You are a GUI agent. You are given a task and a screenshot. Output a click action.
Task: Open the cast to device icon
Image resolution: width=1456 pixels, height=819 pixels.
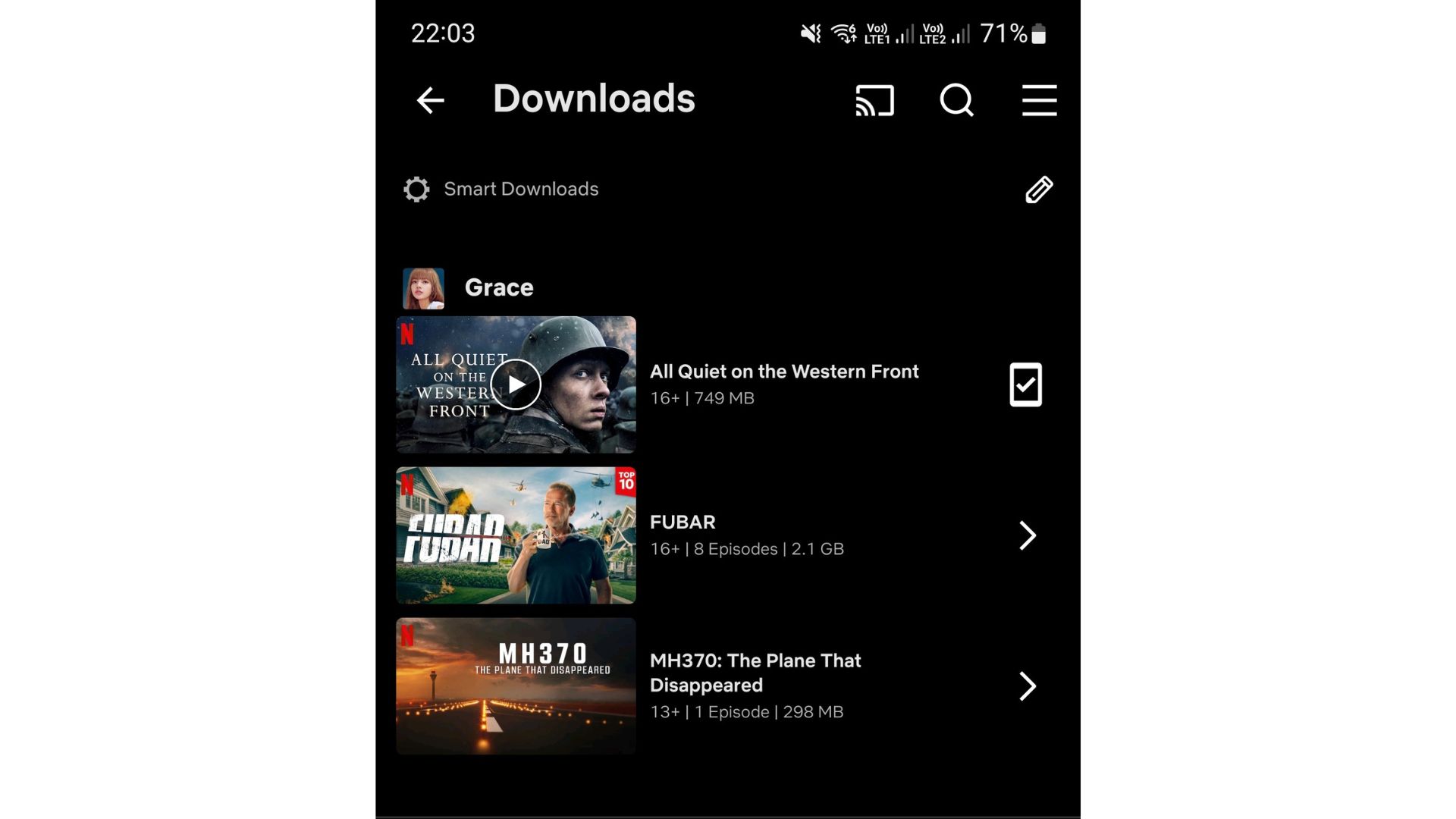[874, 100]
